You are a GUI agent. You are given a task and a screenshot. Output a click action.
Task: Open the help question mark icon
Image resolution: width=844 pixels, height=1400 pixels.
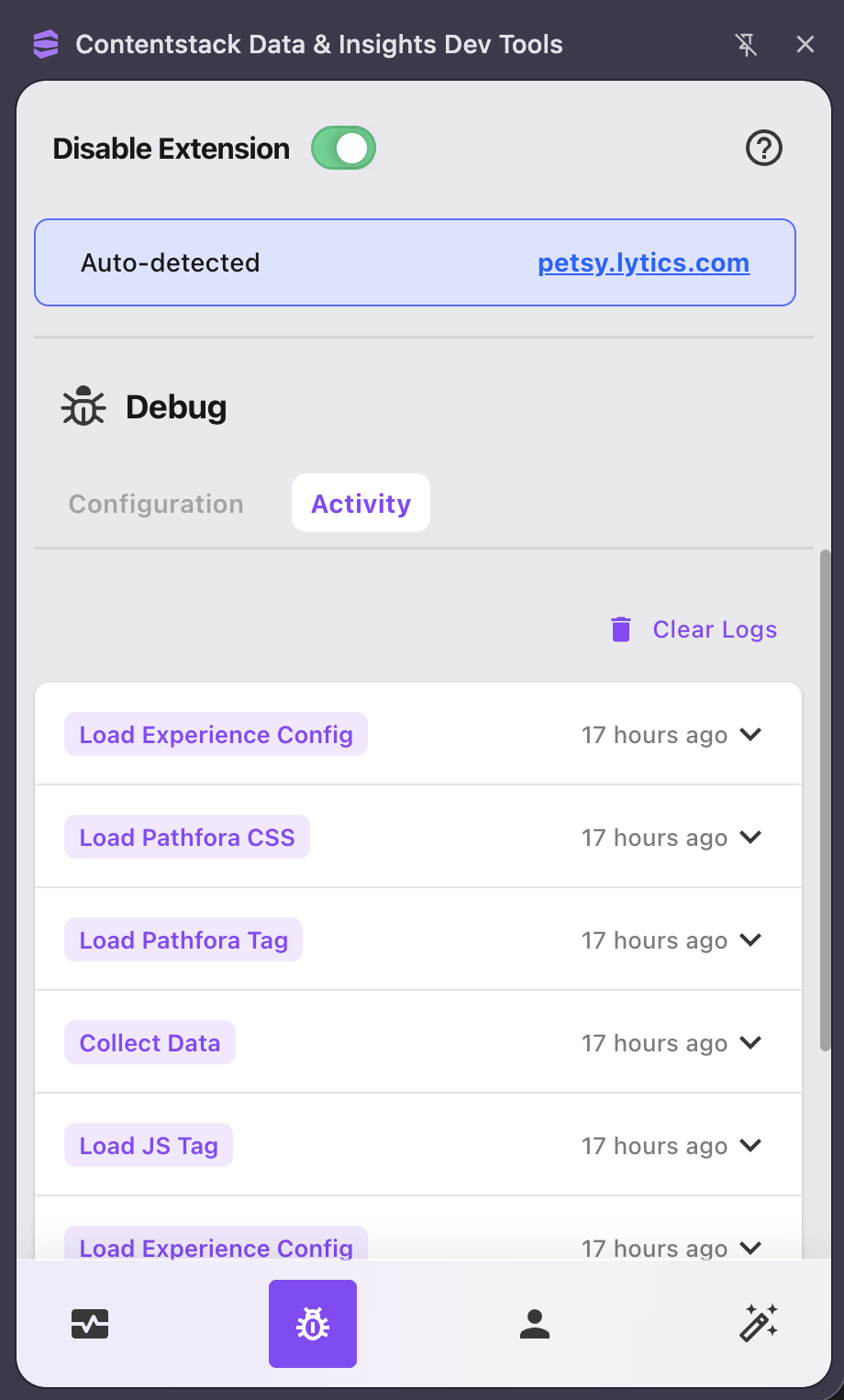(763, 148)
